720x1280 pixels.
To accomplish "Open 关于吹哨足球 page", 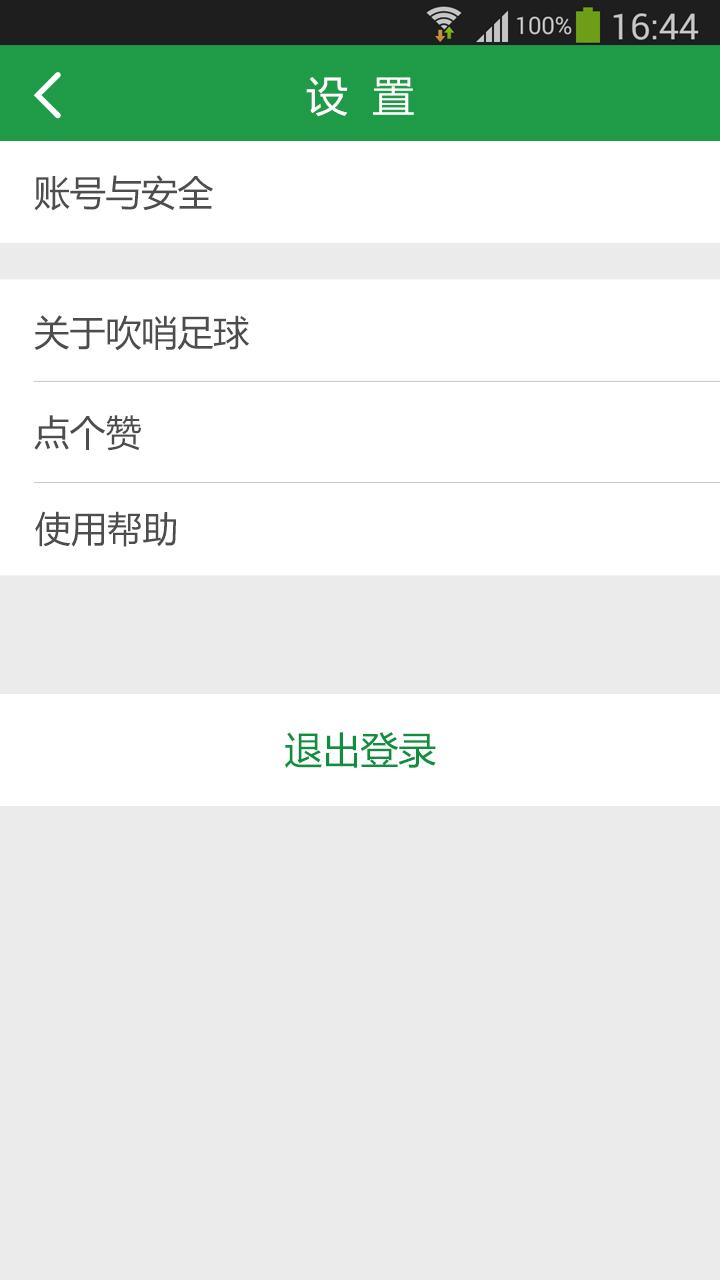I will pos(360,331).
